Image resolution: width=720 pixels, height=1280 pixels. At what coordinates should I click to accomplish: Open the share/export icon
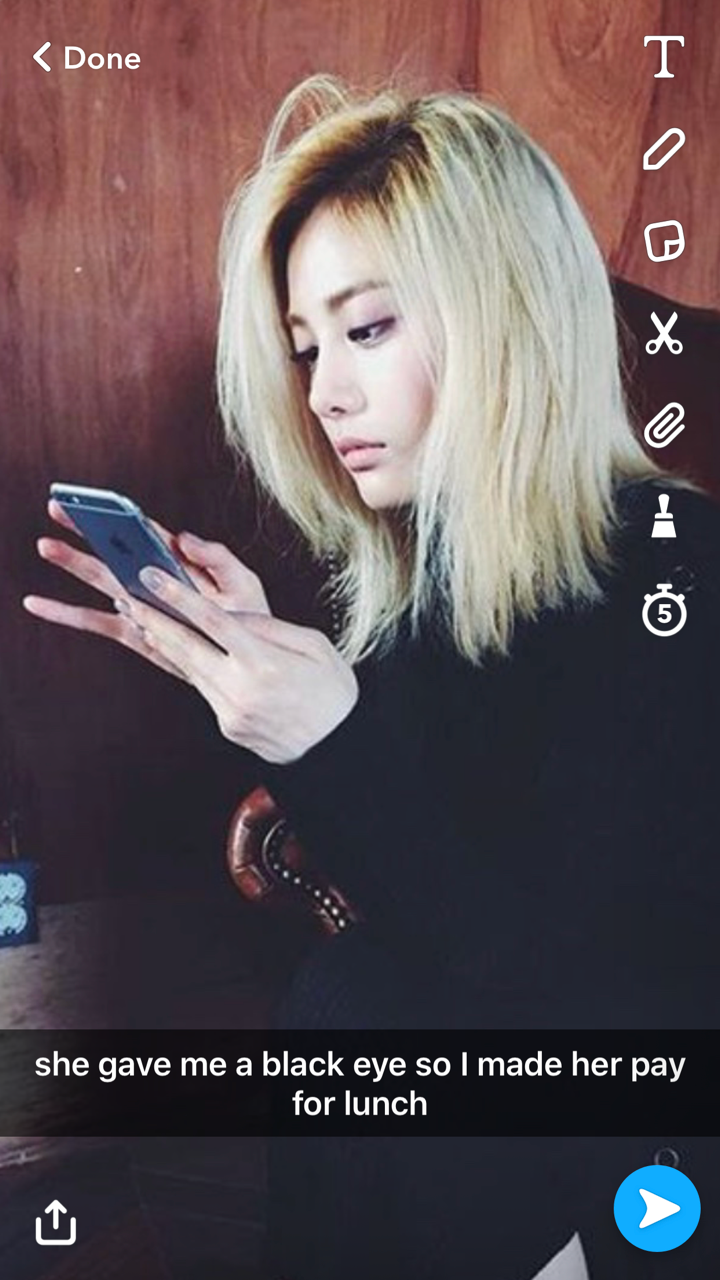point(56,1222)
